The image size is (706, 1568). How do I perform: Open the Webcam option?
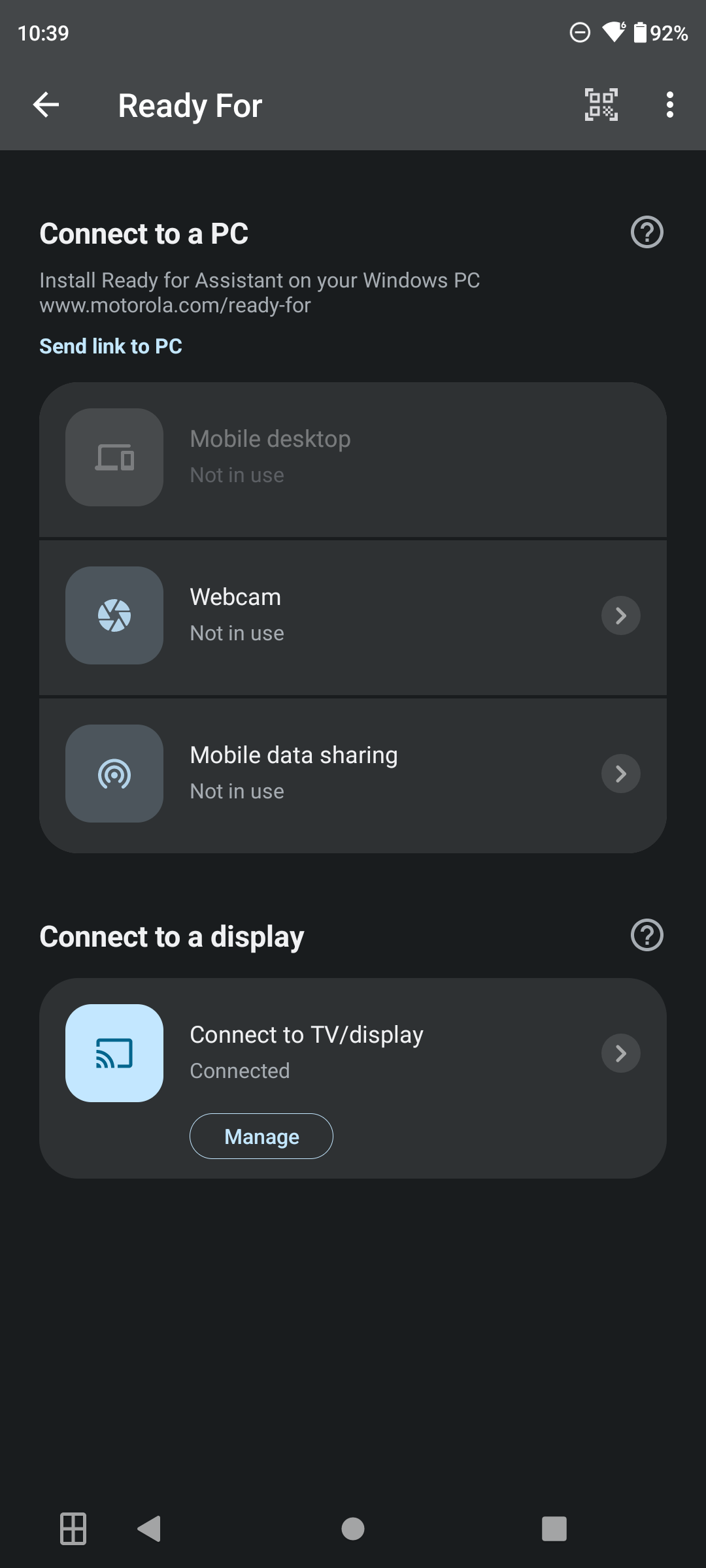point(353,615)
